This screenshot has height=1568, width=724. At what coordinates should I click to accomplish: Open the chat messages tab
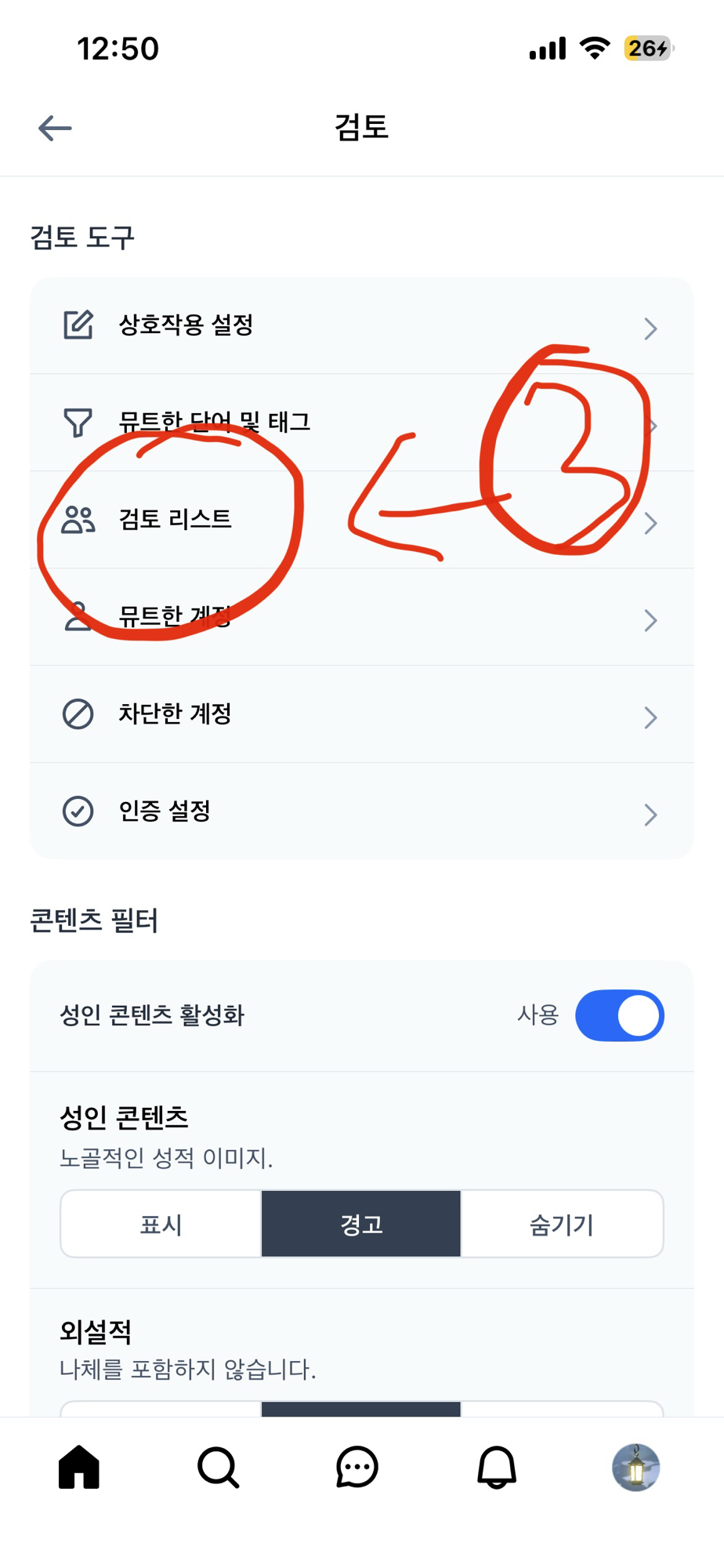pos(357,1467)
